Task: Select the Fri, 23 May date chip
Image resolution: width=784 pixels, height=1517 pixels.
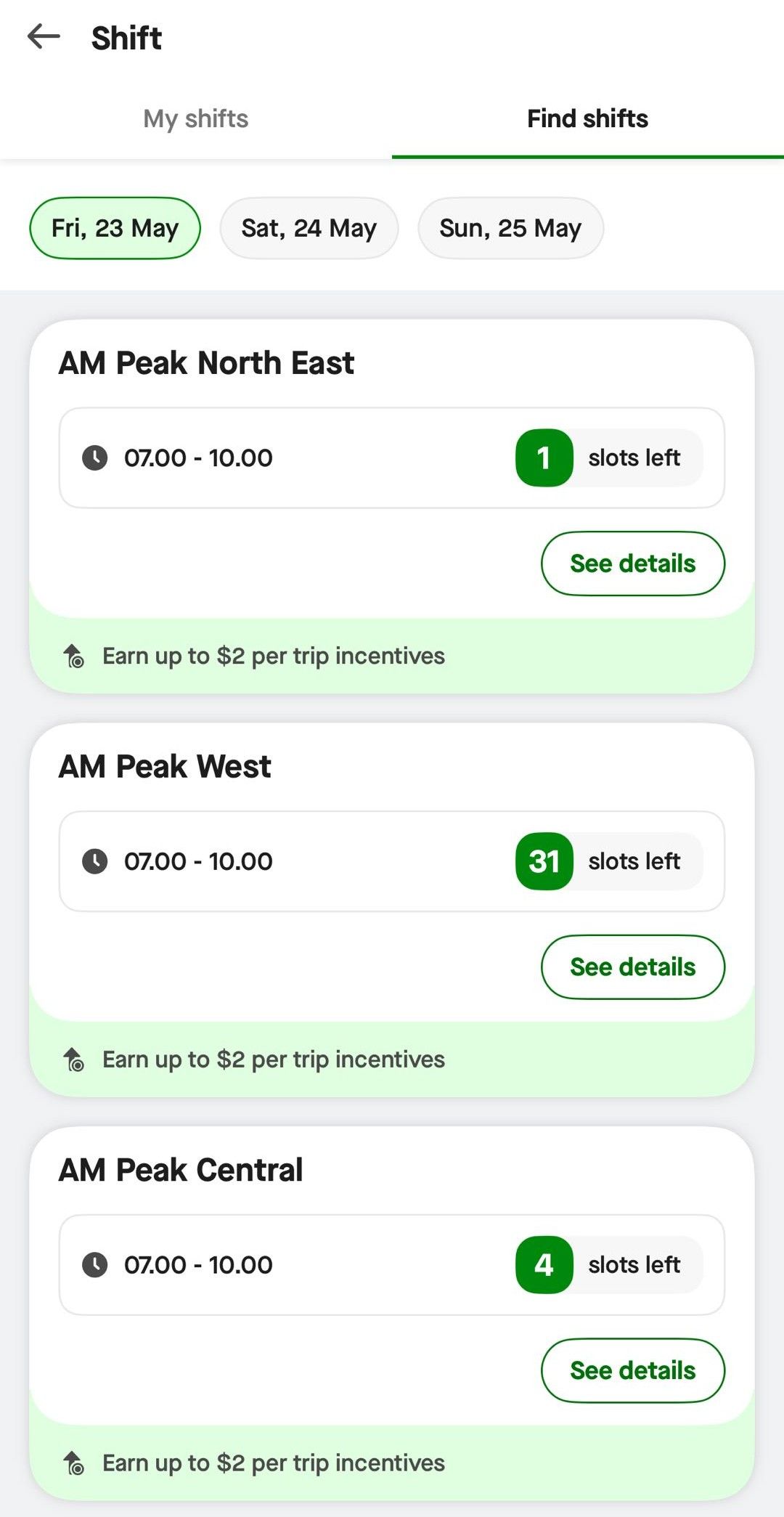Action: [x=114, y=227]
